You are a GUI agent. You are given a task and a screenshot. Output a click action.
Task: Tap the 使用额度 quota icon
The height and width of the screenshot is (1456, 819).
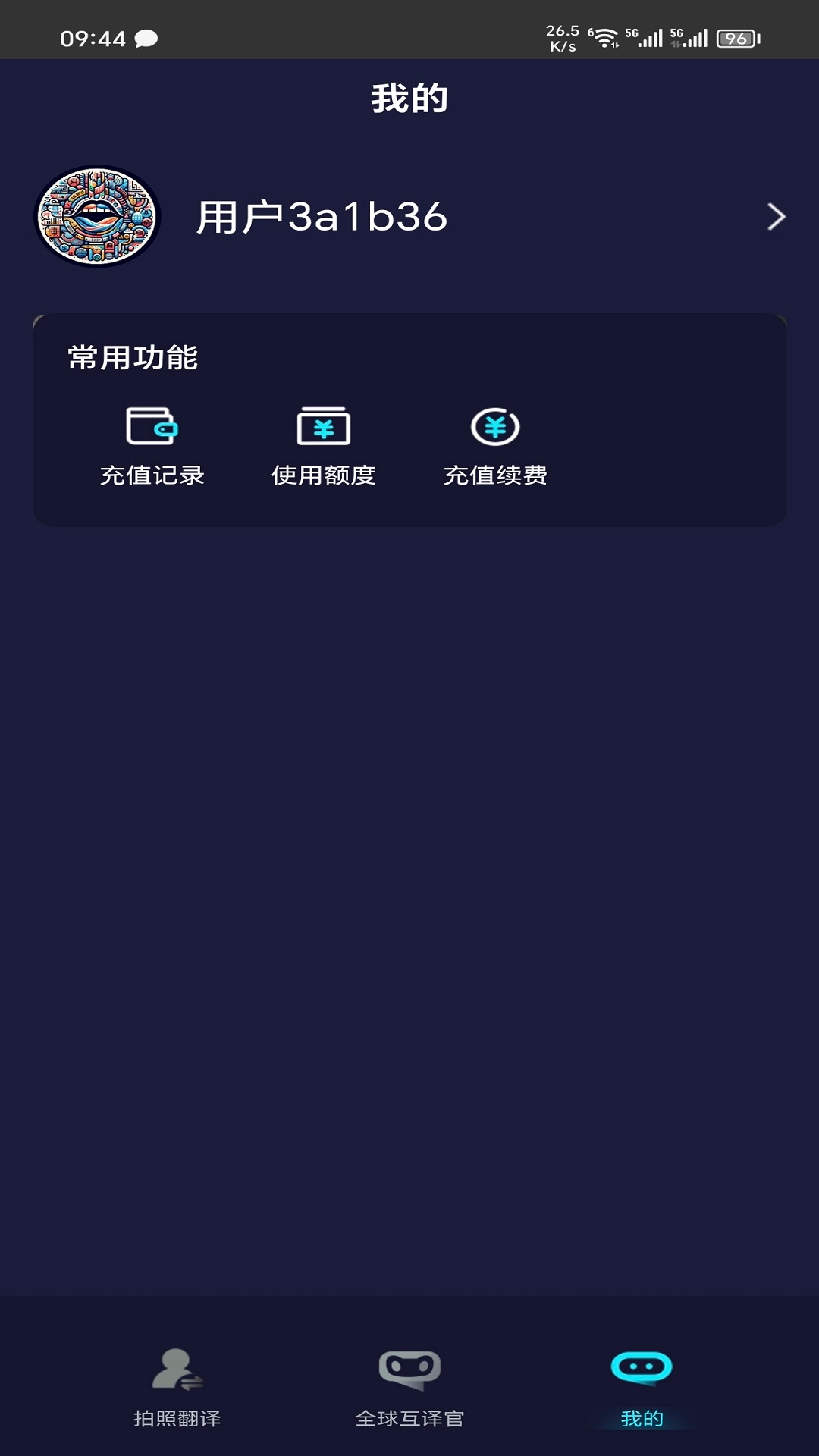coord(322,427)
